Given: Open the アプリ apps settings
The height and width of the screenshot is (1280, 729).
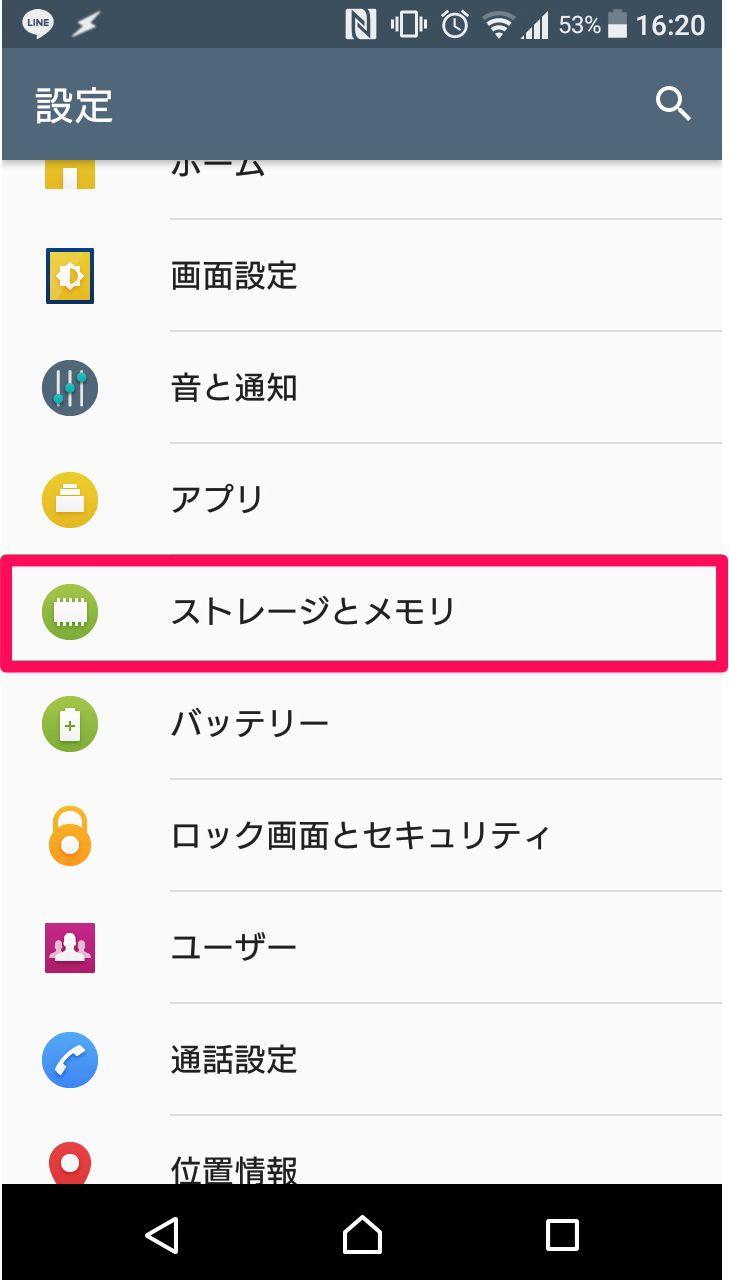Looking at the screenshot, I should pyautogui.click(x=362, y=499).
